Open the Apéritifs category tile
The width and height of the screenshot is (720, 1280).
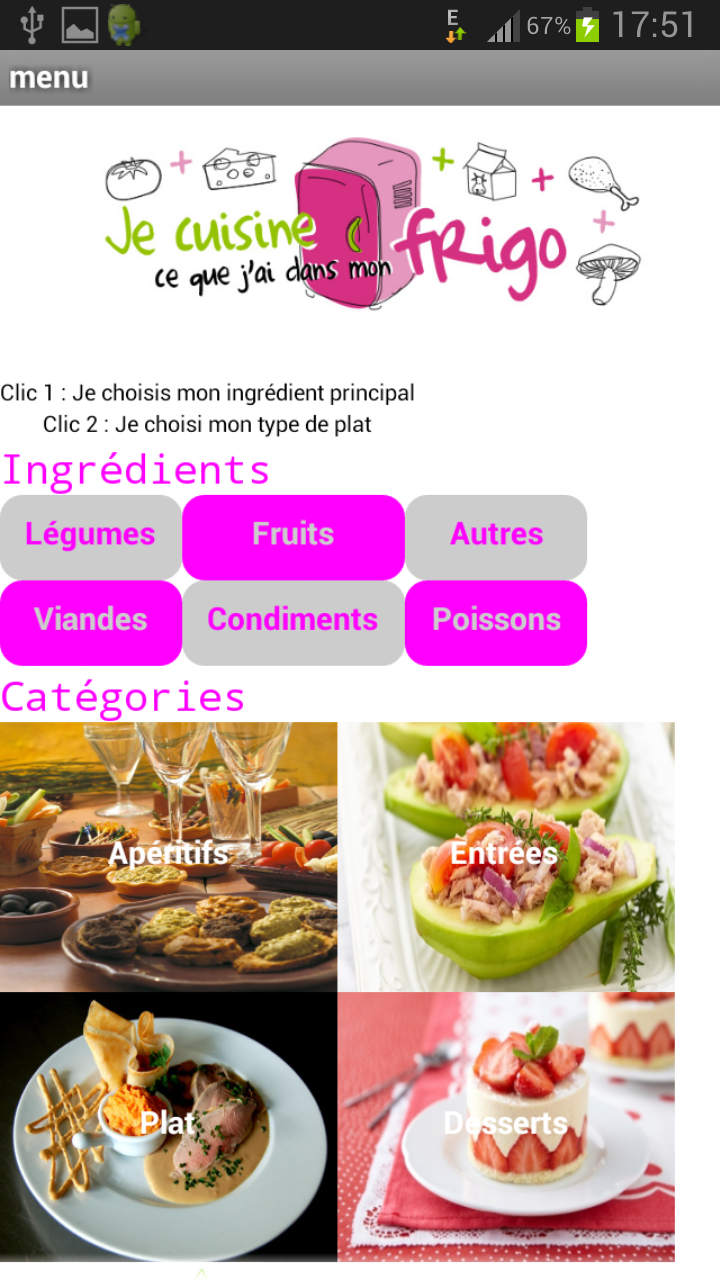[168, 856]
